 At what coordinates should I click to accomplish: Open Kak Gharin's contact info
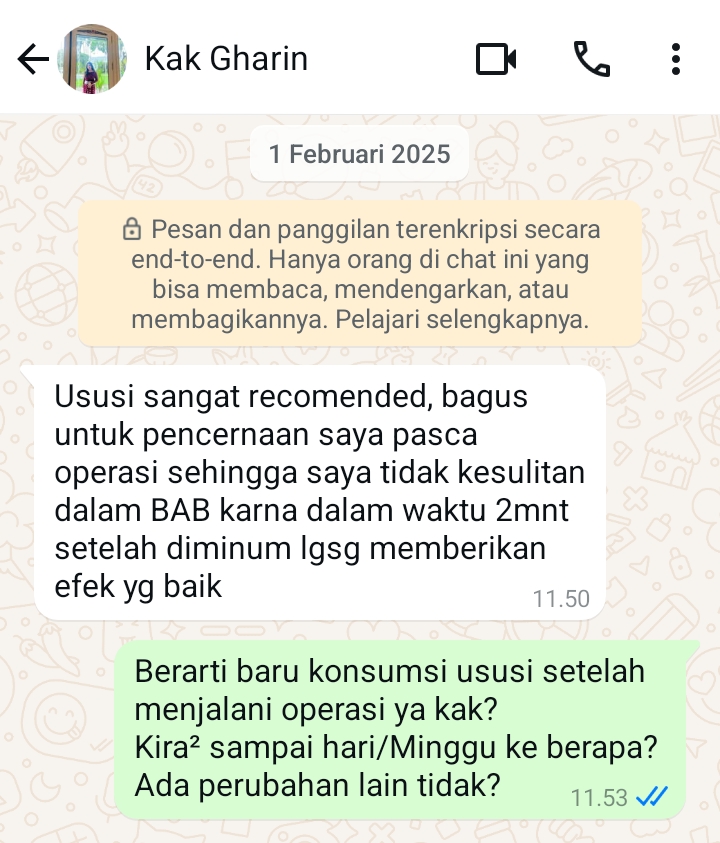click(226, 59)
